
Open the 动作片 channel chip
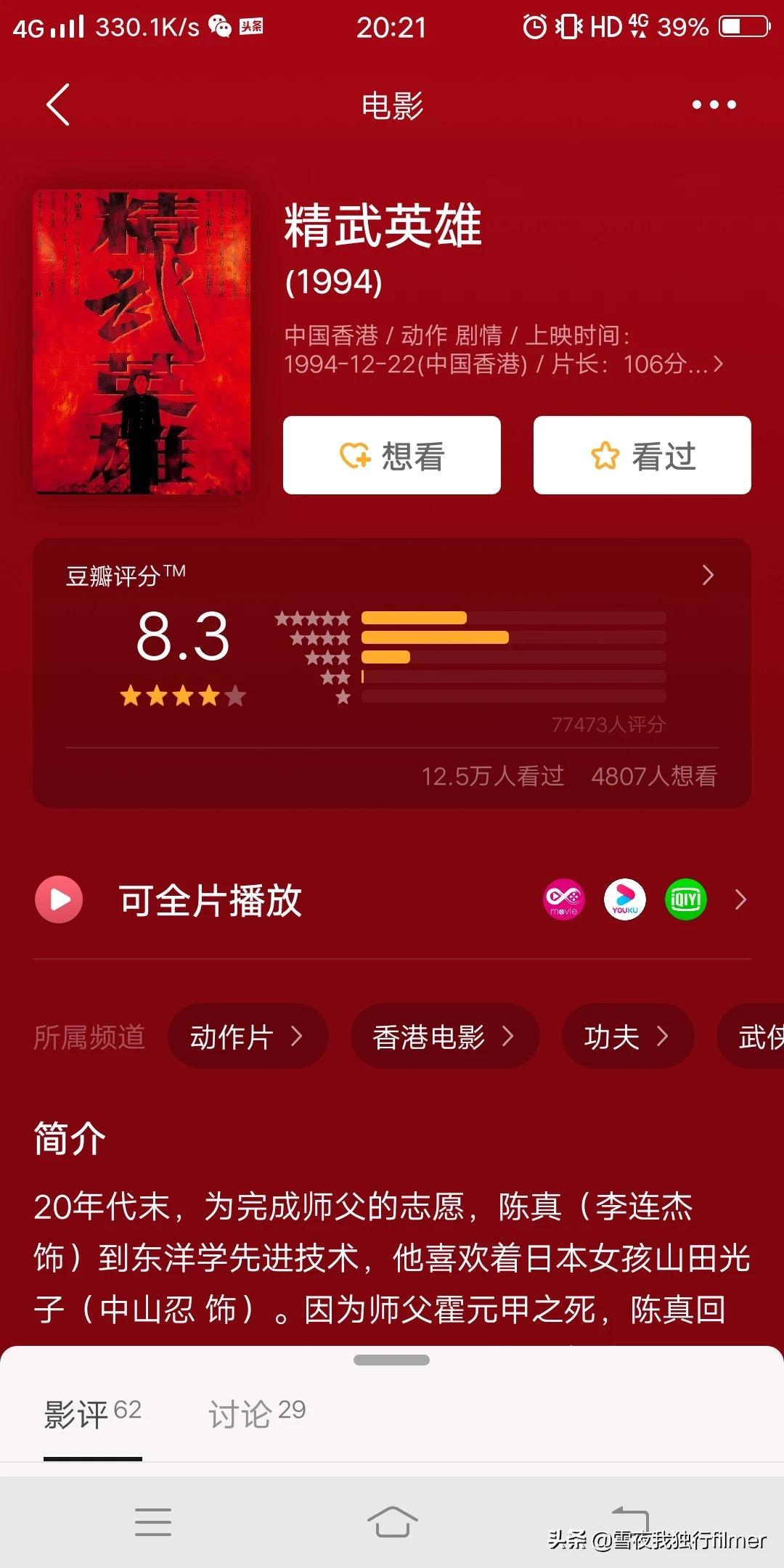point(247,1037)
